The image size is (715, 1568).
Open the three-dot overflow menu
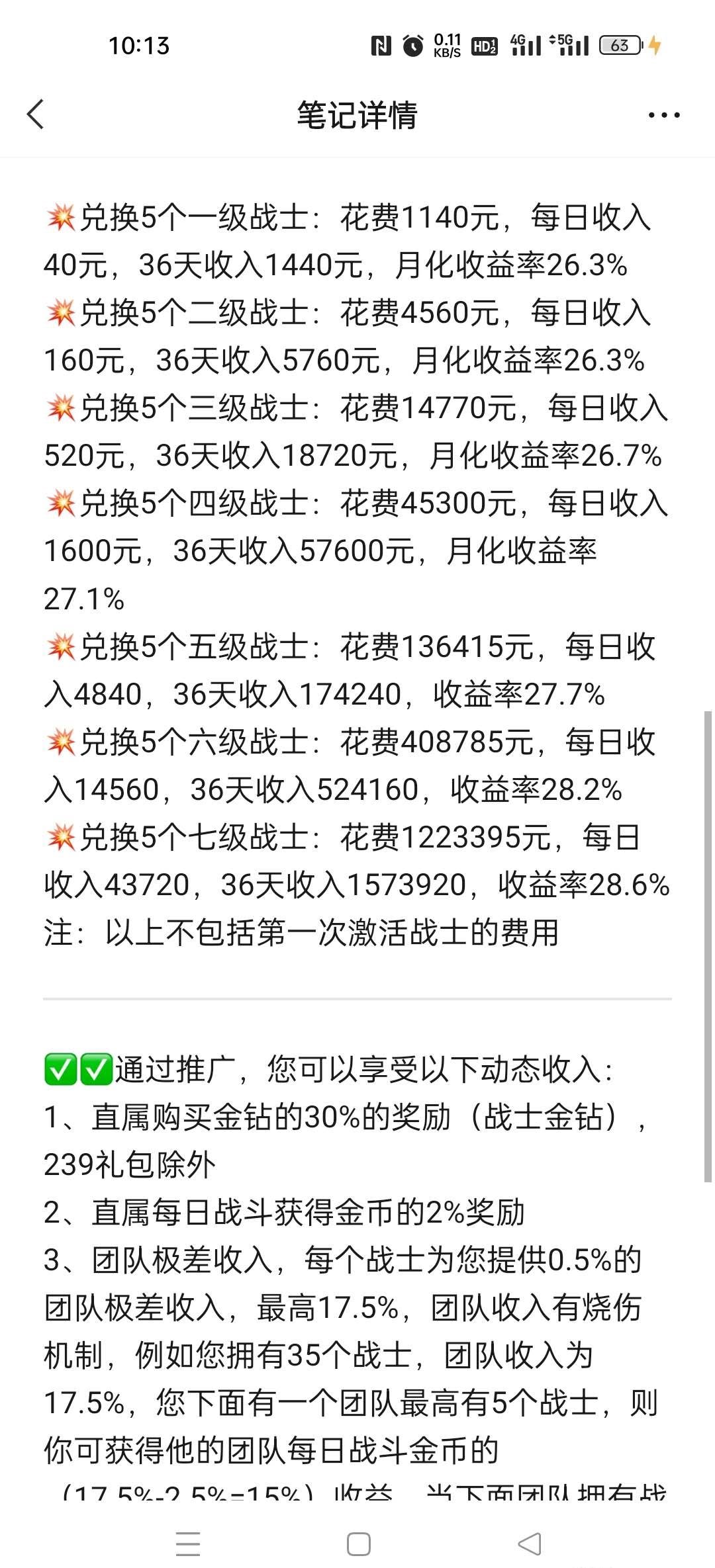(x=664, y=115)
